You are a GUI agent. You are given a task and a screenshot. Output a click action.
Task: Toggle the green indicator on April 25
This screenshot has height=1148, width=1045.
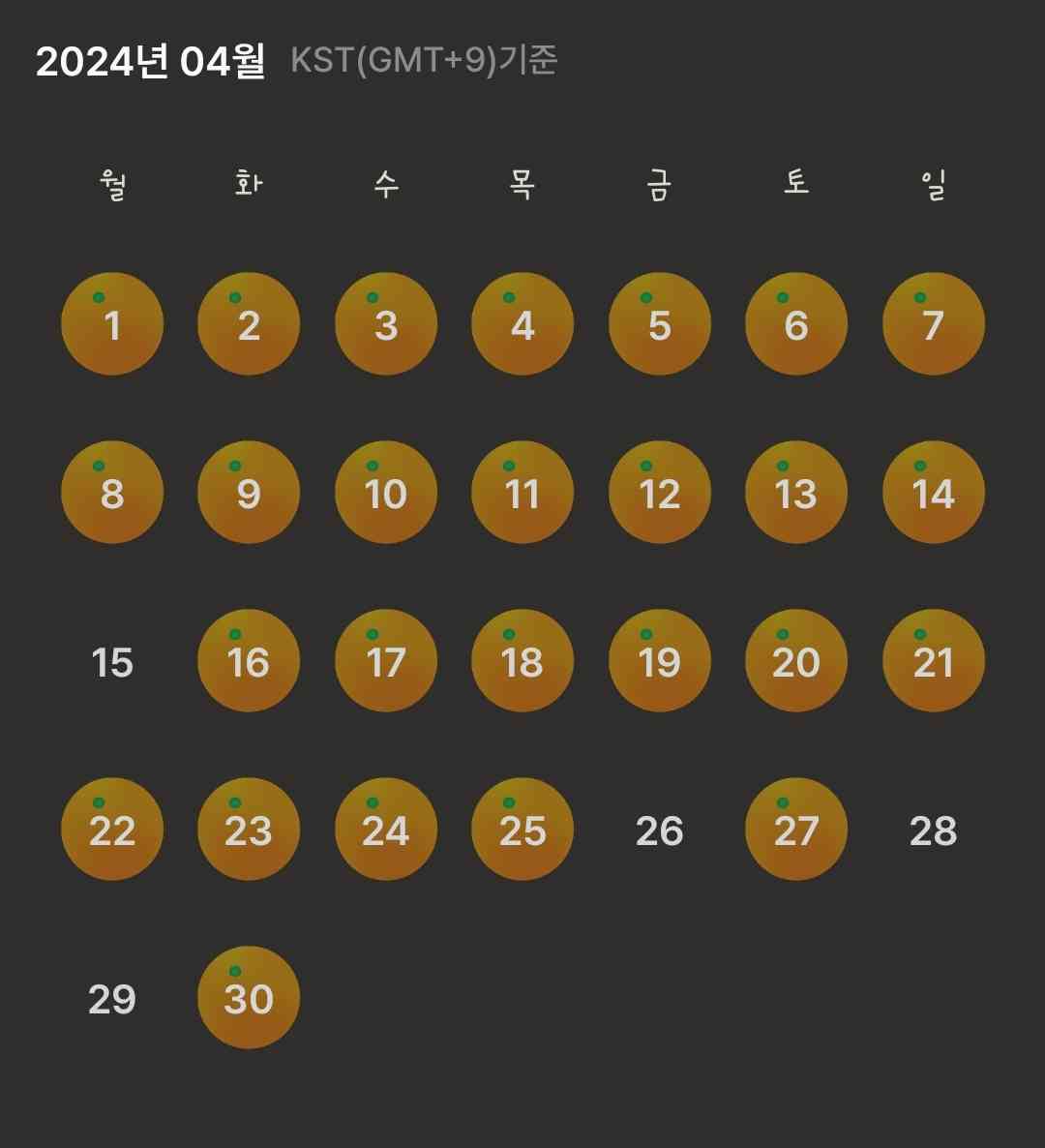coord(509,801)
